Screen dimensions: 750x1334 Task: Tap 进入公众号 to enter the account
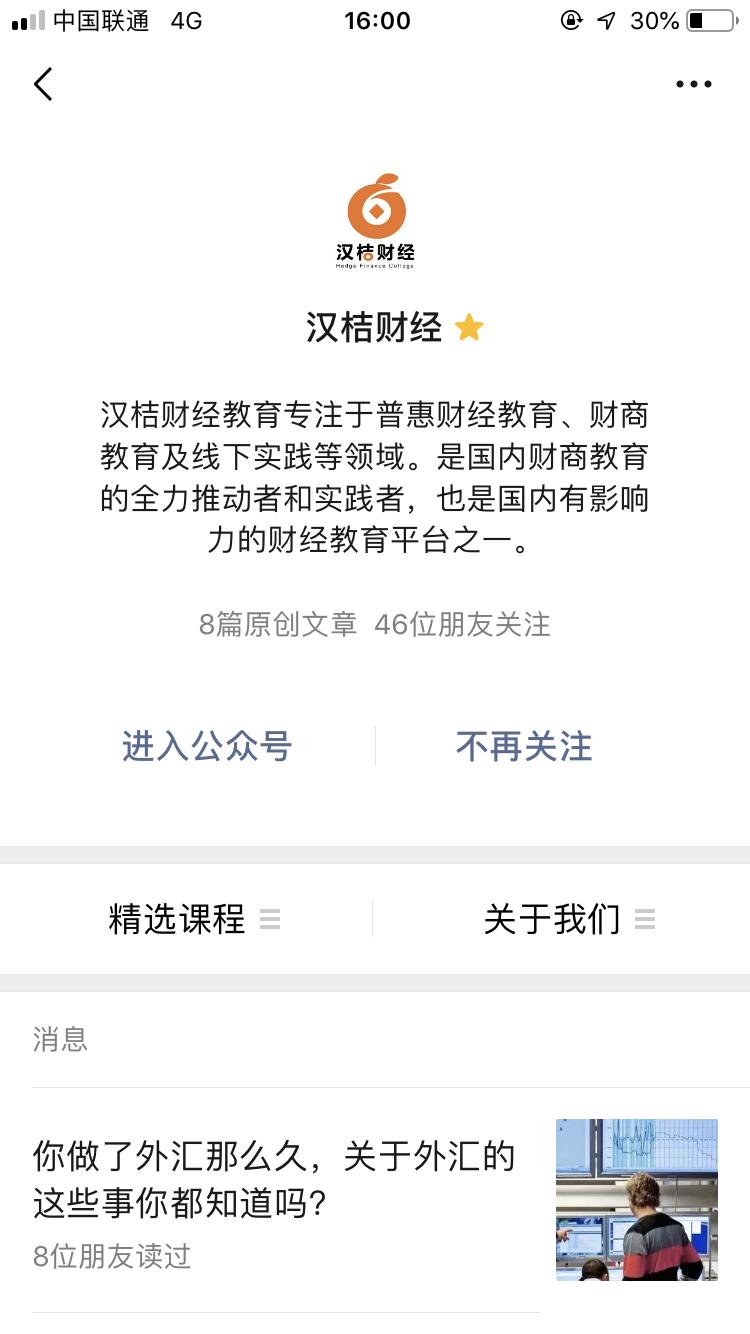[206, 745]
